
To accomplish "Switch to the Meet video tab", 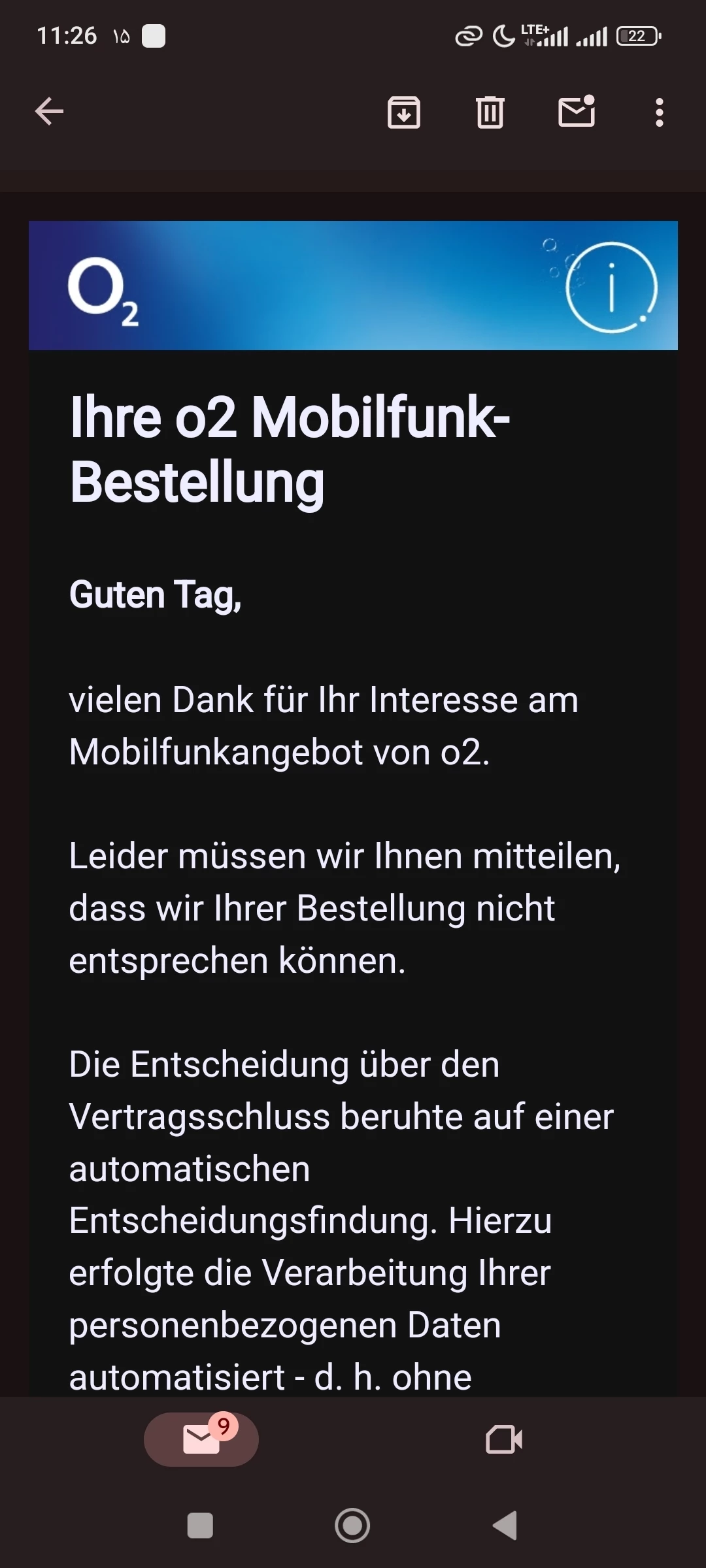I will coord(504,1439).
